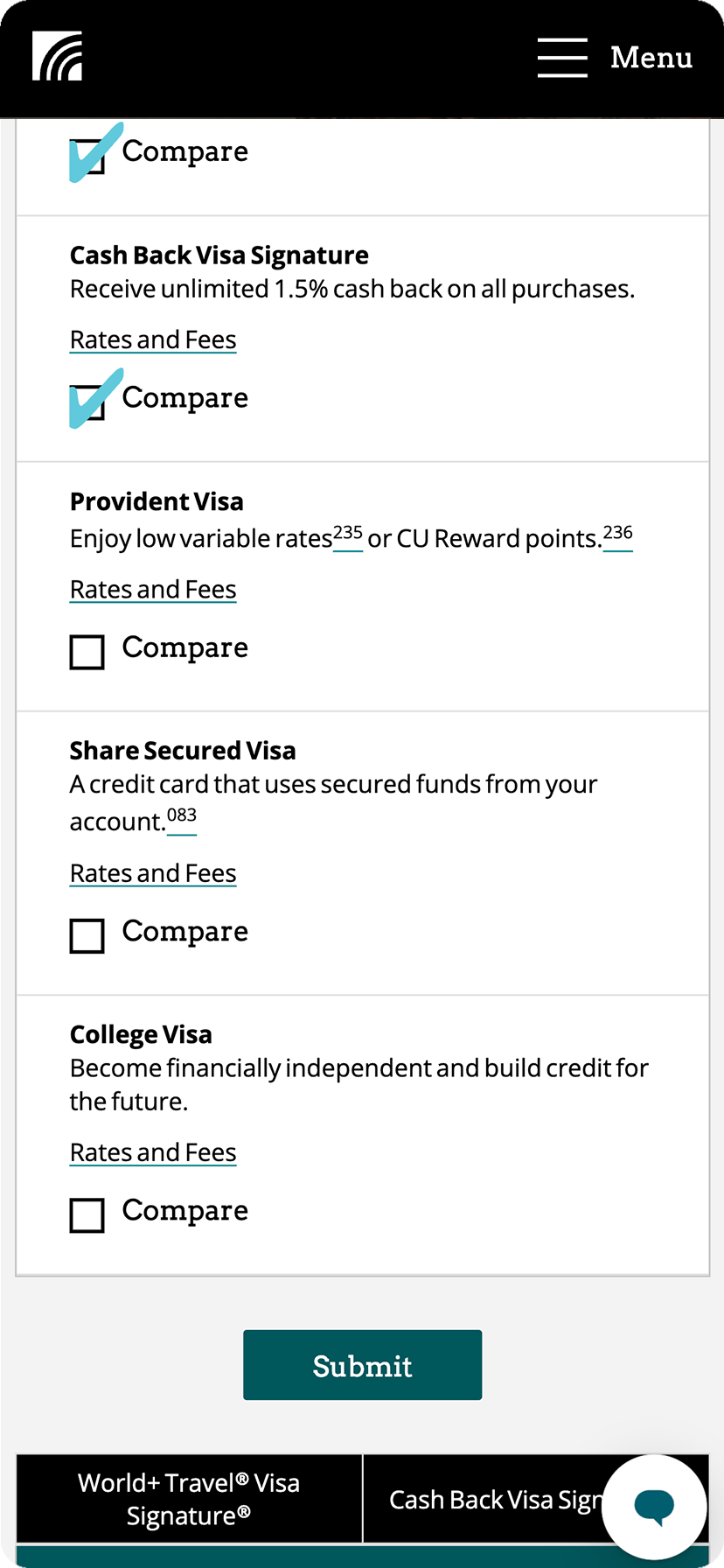Screen dimensions: 724x1568
Task: Click the College Visa card heading
Action: pyautogui.click(x=141, y=1034)
